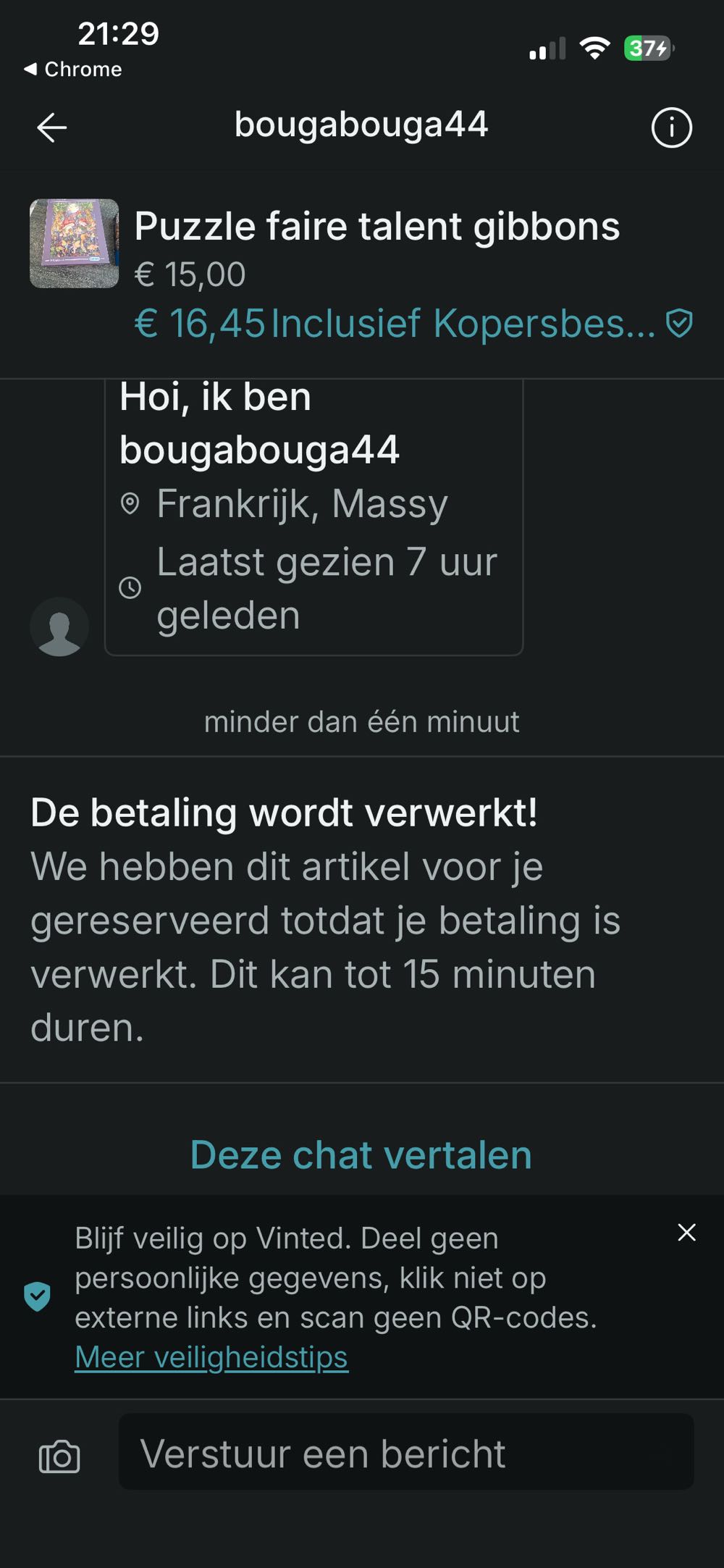Dismiss the Vinted safety banner

point(686,1232)
